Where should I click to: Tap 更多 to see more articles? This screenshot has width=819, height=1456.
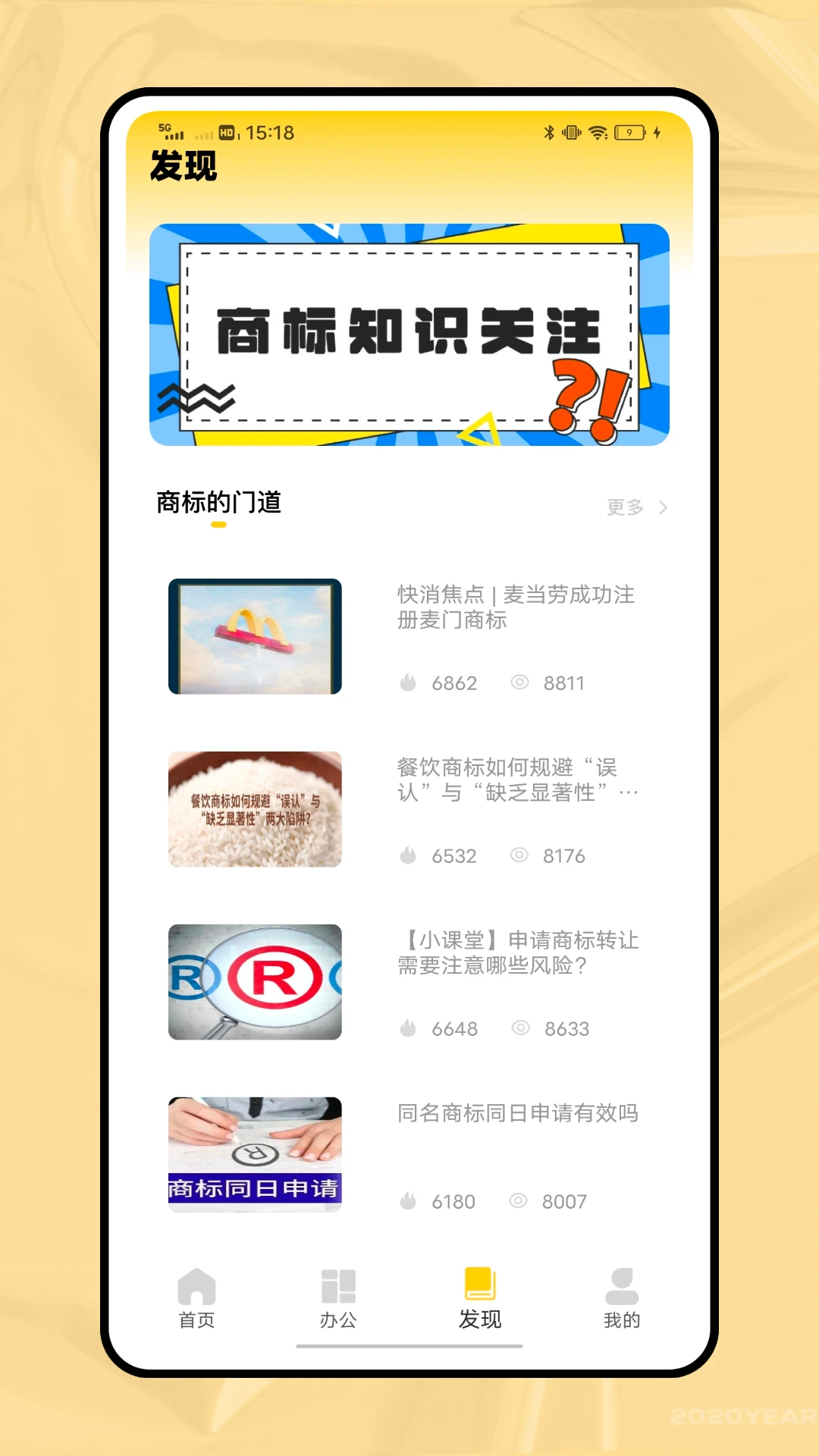click(636, 507)
